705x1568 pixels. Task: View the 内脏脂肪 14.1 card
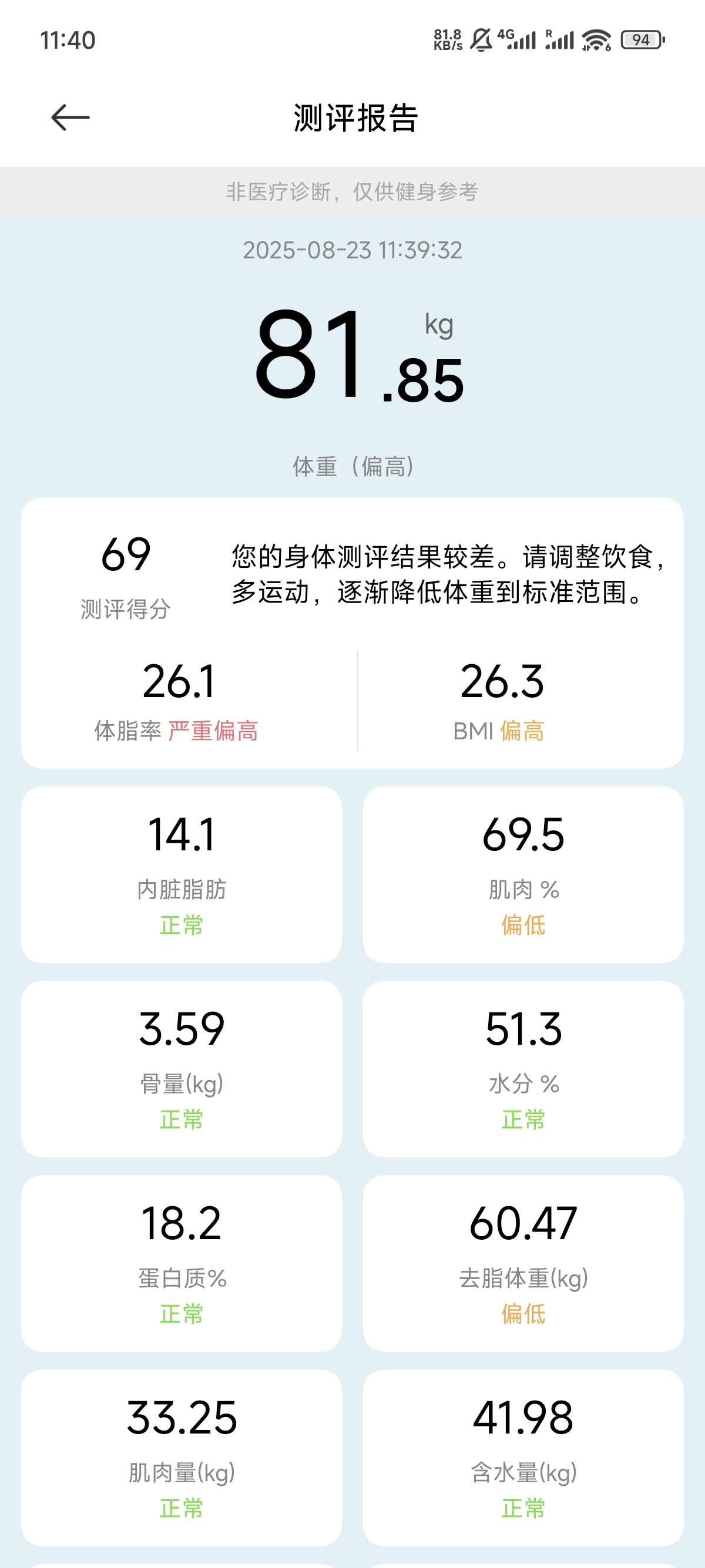pyautogui.click(x=182, y=874)
